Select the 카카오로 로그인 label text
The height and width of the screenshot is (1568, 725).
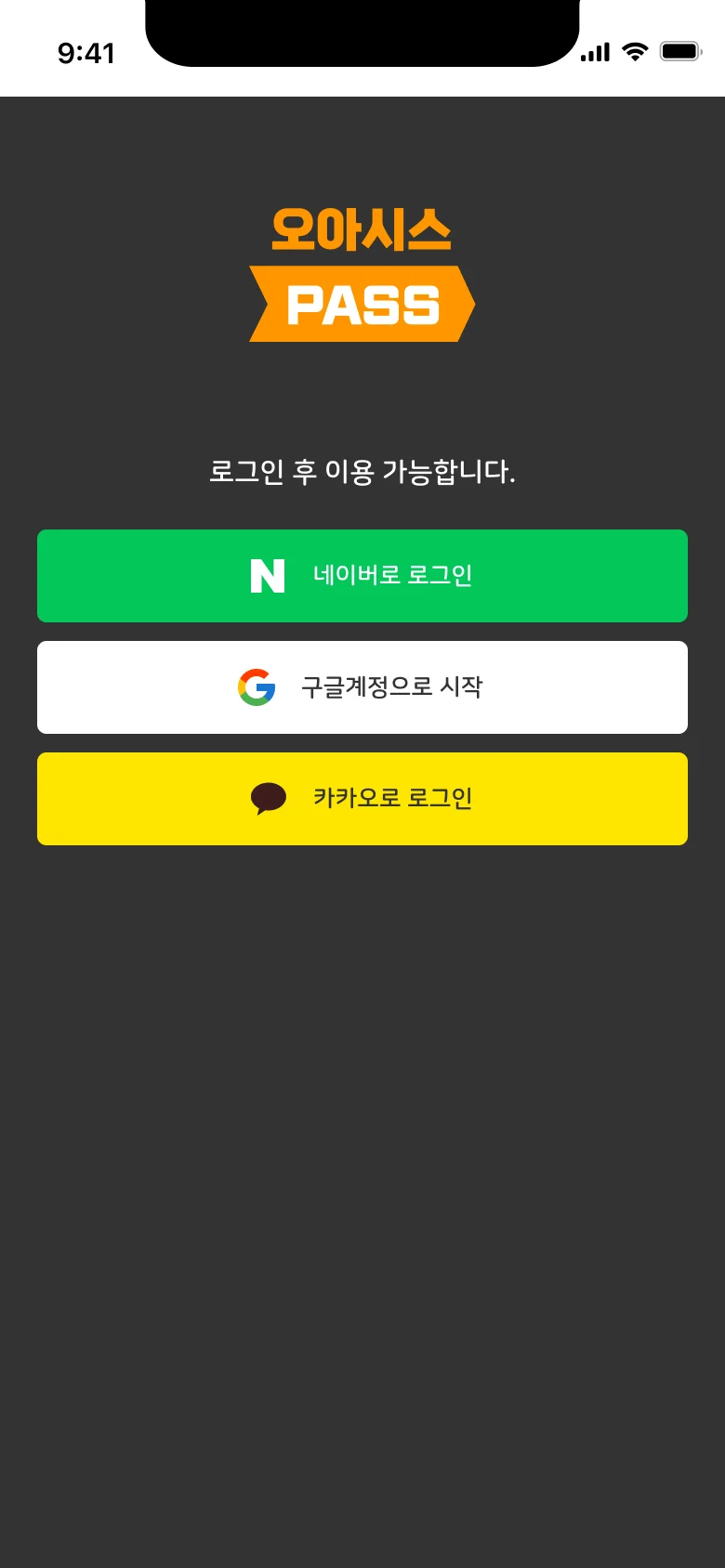point(392,799)
